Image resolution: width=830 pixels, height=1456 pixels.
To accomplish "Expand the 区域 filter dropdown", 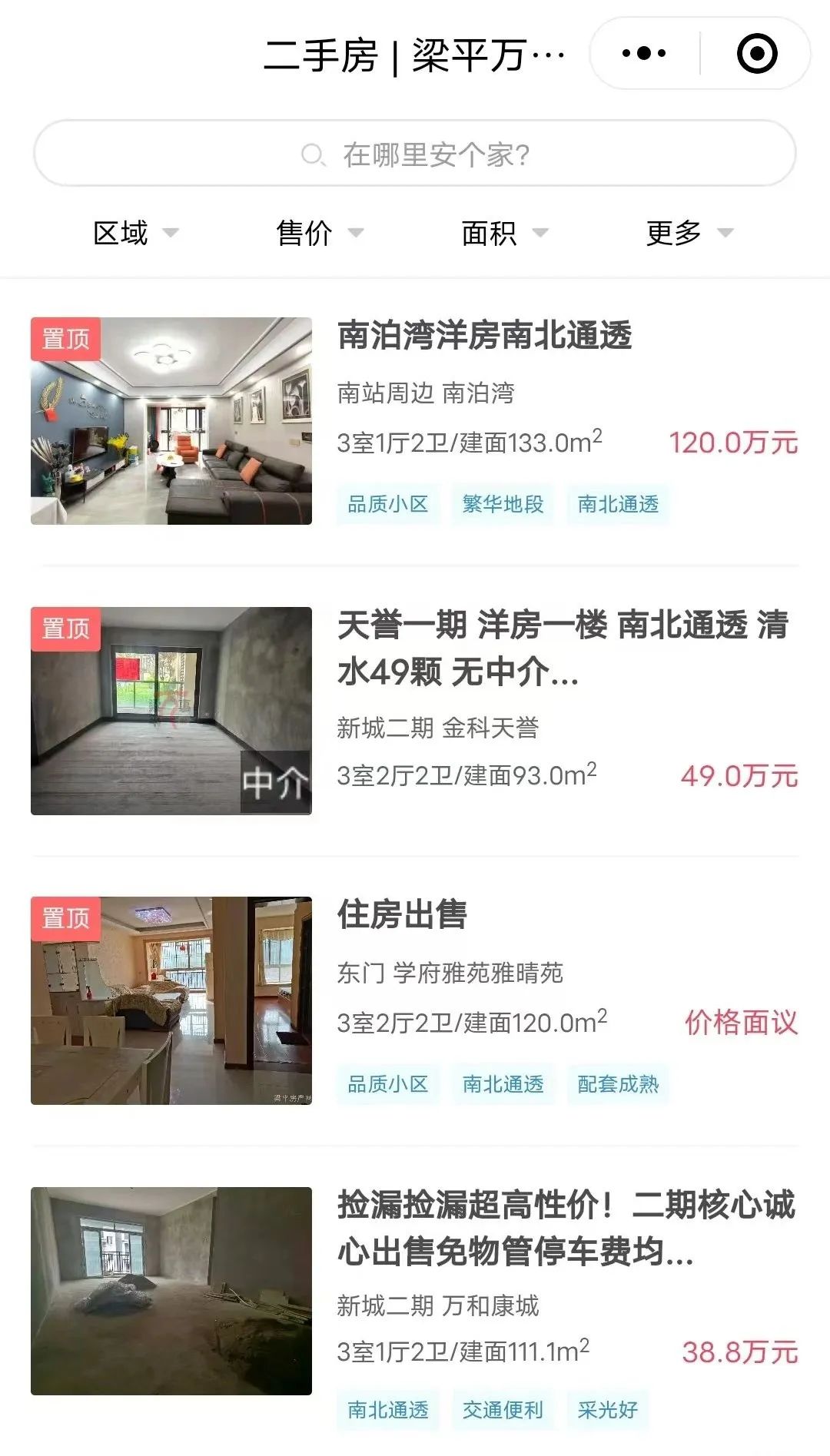I will coord(134,233).
